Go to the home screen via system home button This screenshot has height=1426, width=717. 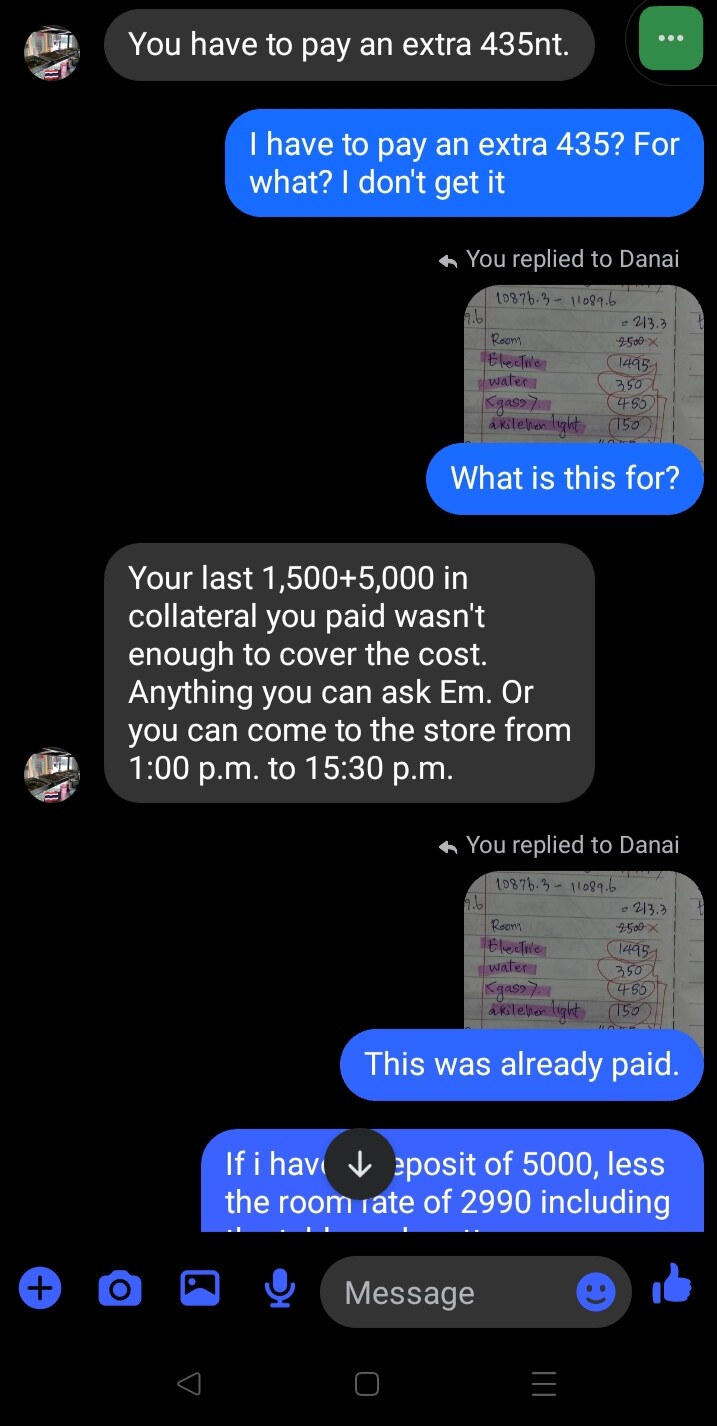[x=367, y=1384]
